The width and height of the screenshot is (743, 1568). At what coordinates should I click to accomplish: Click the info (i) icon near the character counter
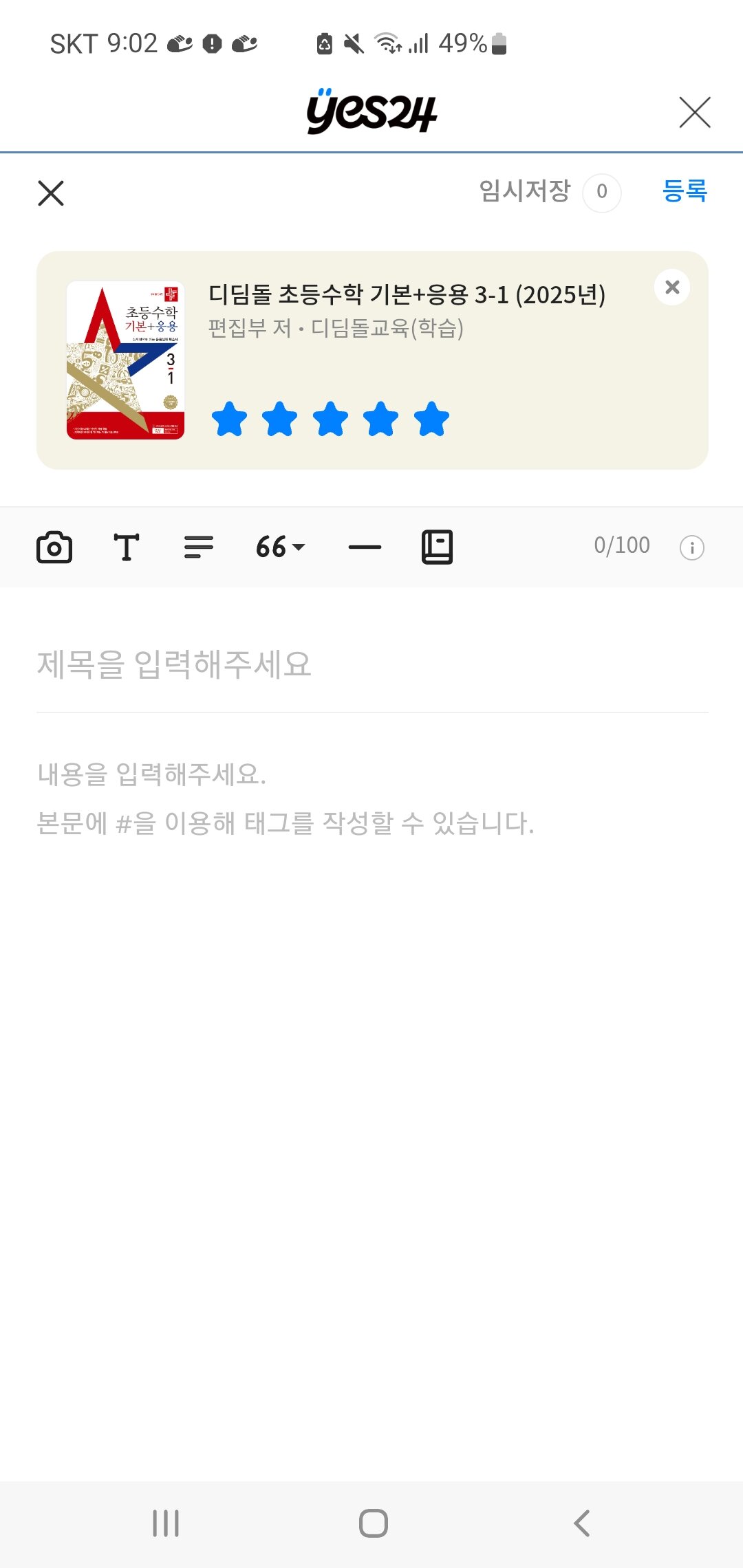[692, 547]
